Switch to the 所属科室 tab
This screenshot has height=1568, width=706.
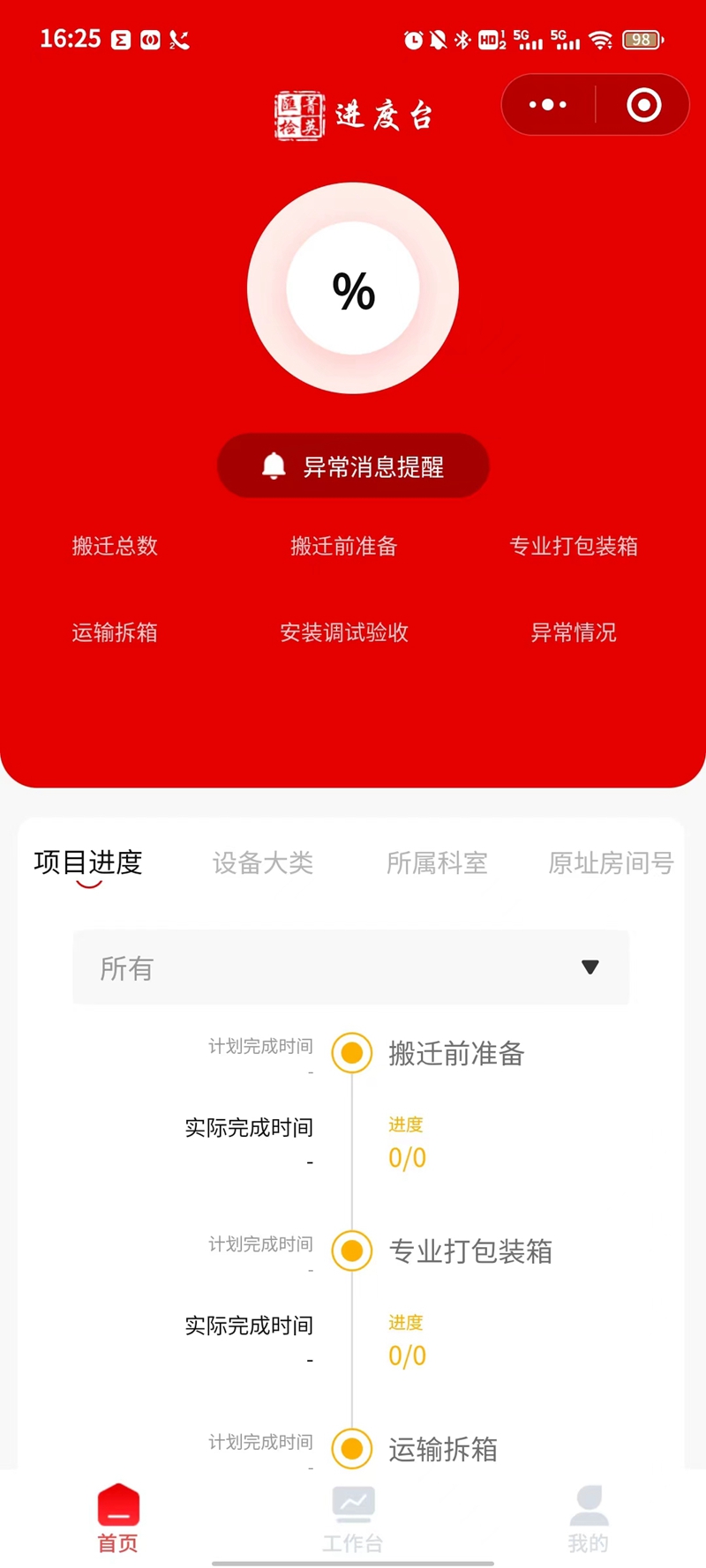click(x=437, y=863)
